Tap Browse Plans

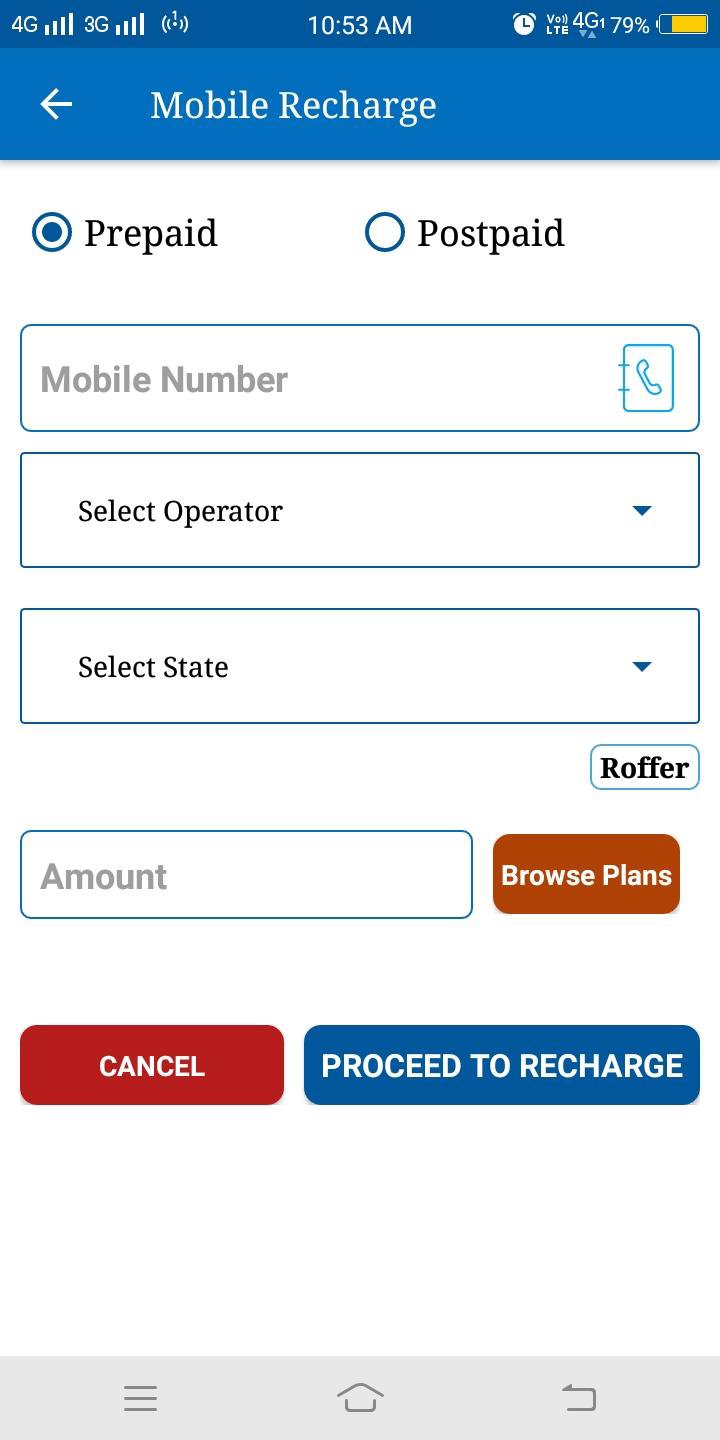pos(586,874)
